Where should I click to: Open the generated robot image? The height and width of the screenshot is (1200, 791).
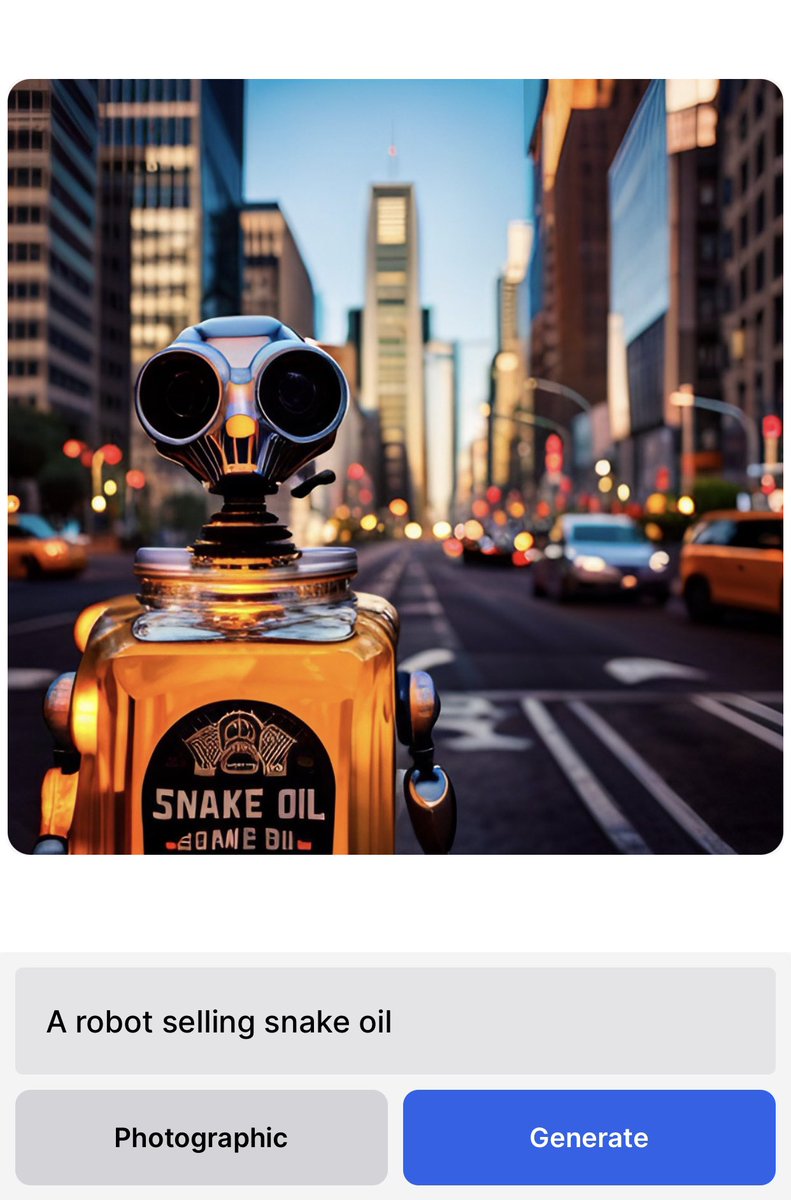point(395,467)
